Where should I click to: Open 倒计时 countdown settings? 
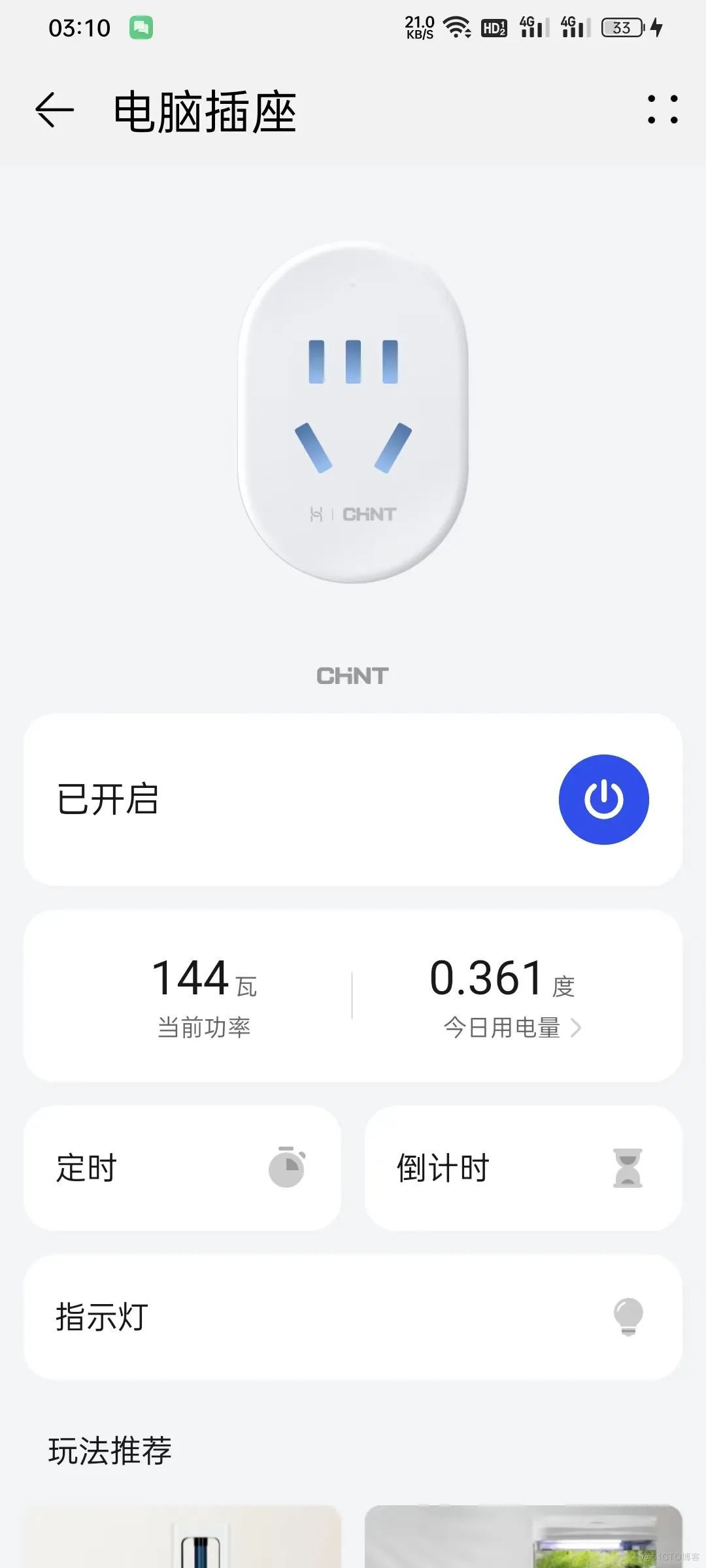click(x=524, y=1168)
